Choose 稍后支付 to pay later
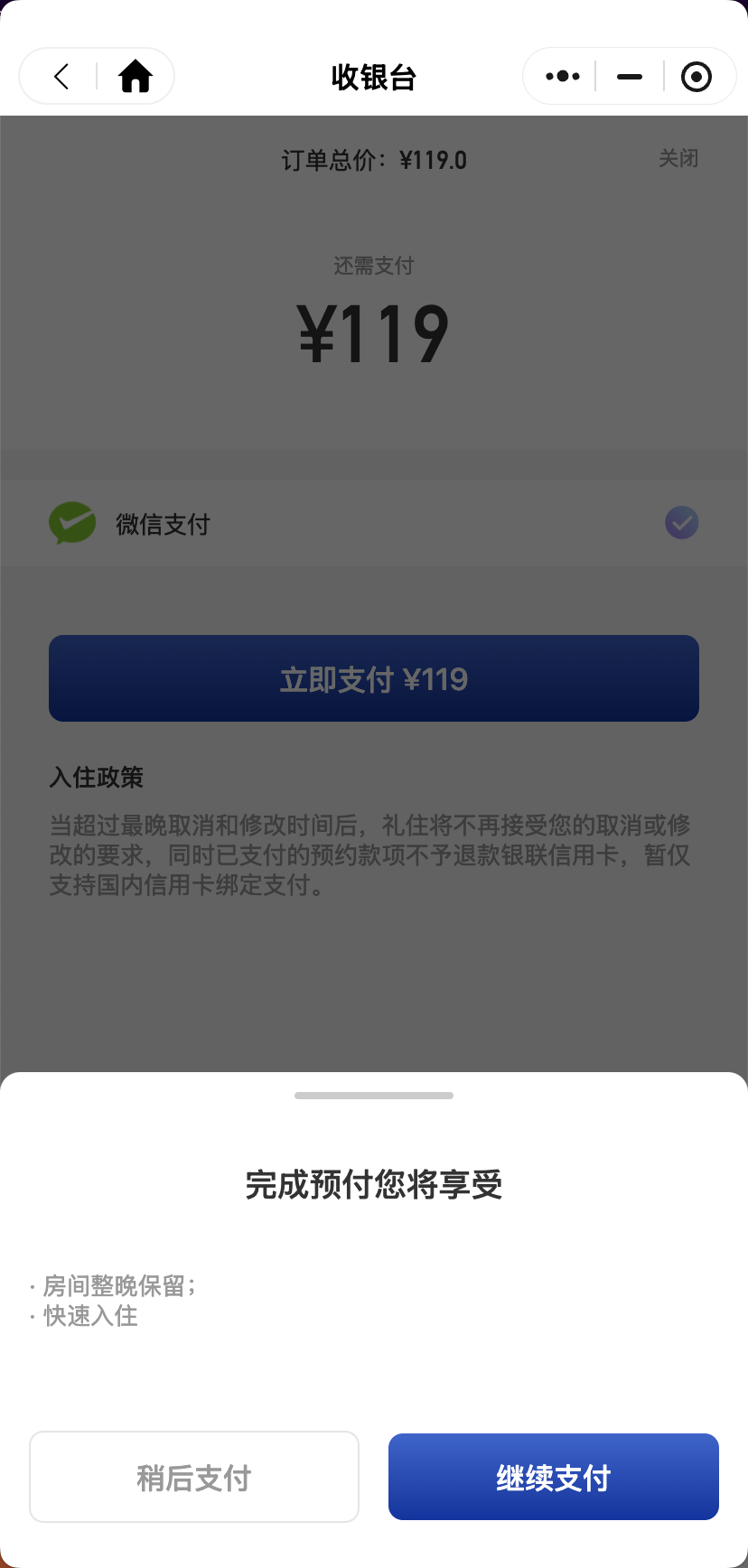The image size is (748, 1568). 194,1478
